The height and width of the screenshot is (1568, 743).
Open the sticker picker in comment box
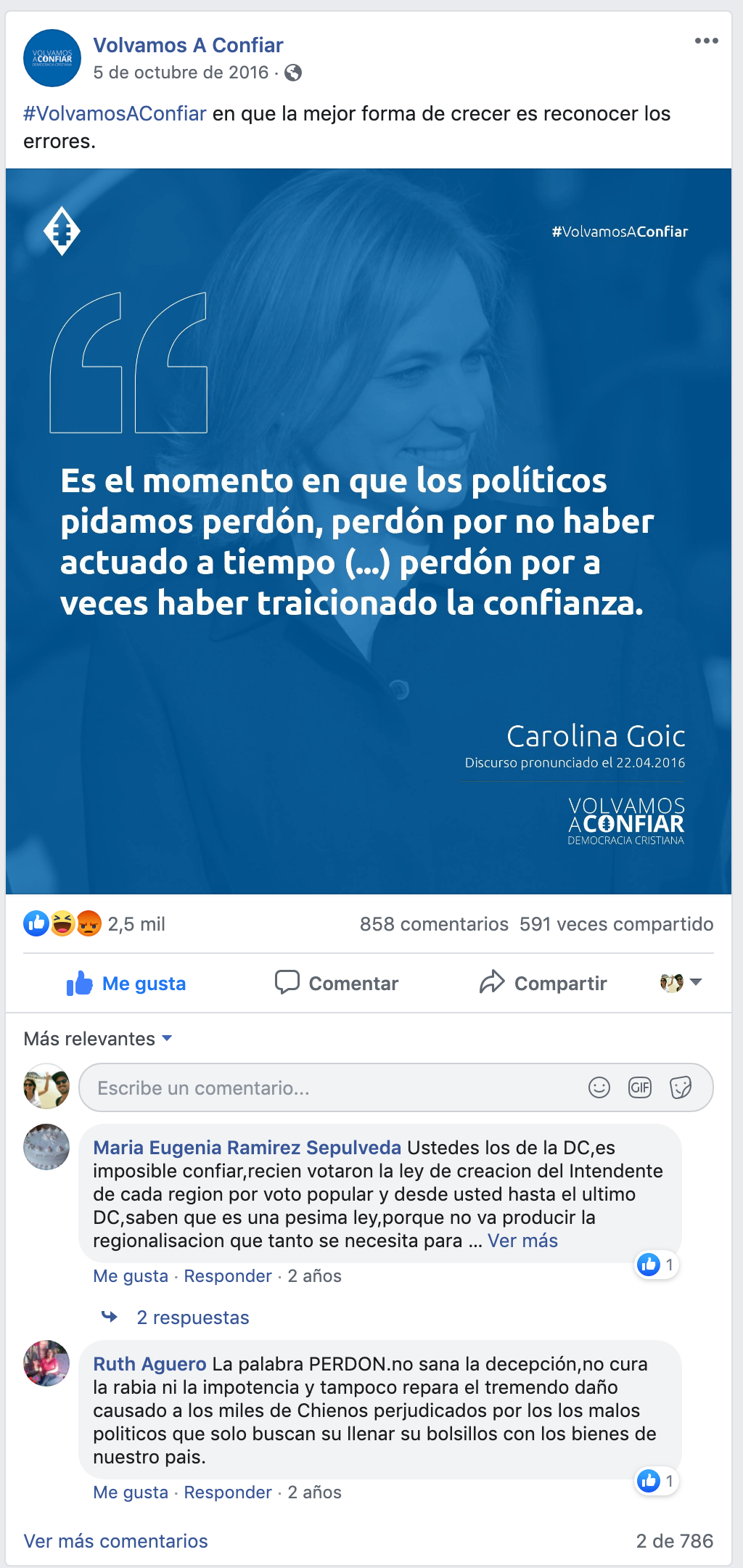(x=681, y=1087)
